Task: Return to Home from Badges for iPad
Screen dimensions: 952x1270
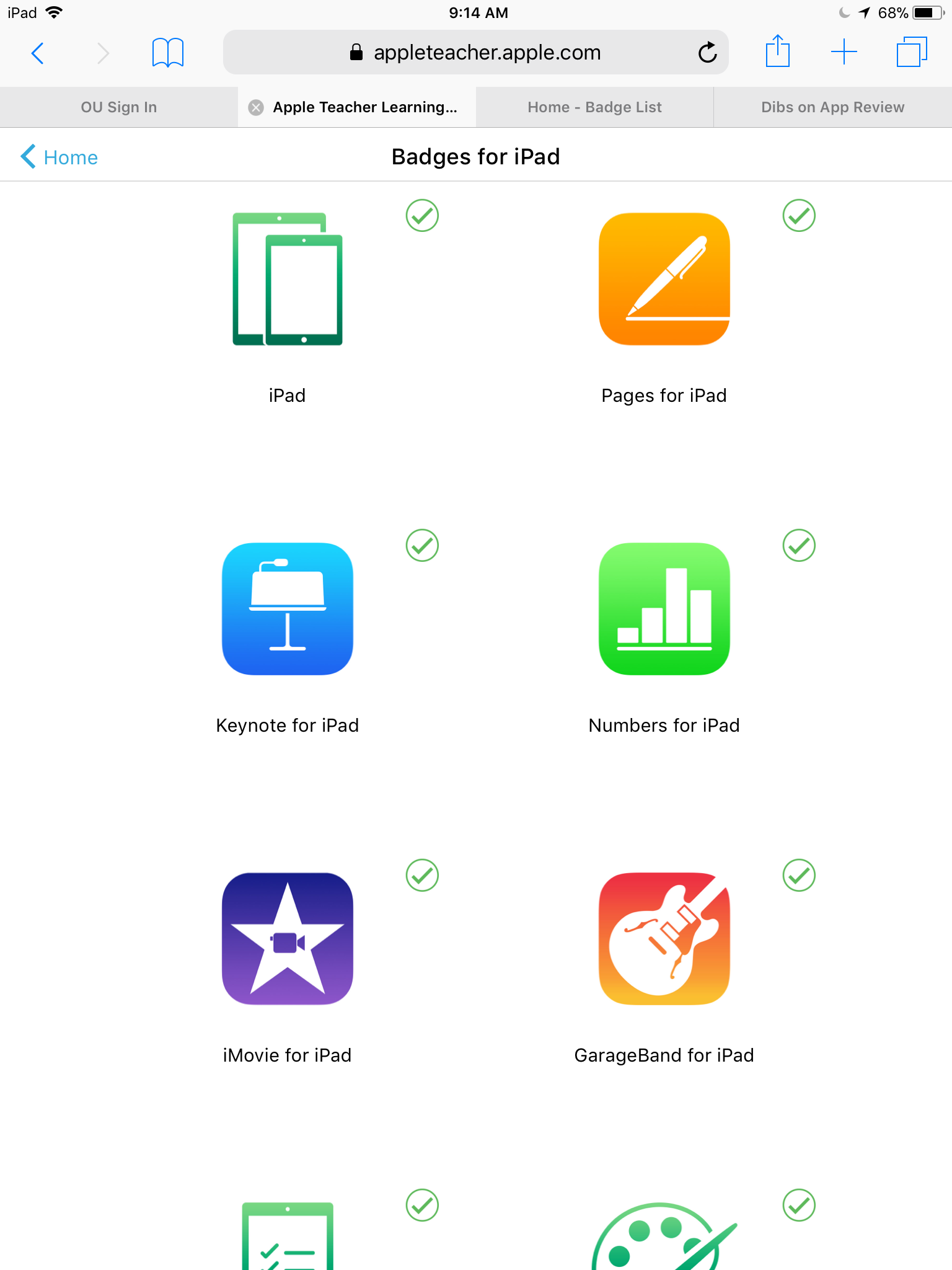Action: click(59, 158)
